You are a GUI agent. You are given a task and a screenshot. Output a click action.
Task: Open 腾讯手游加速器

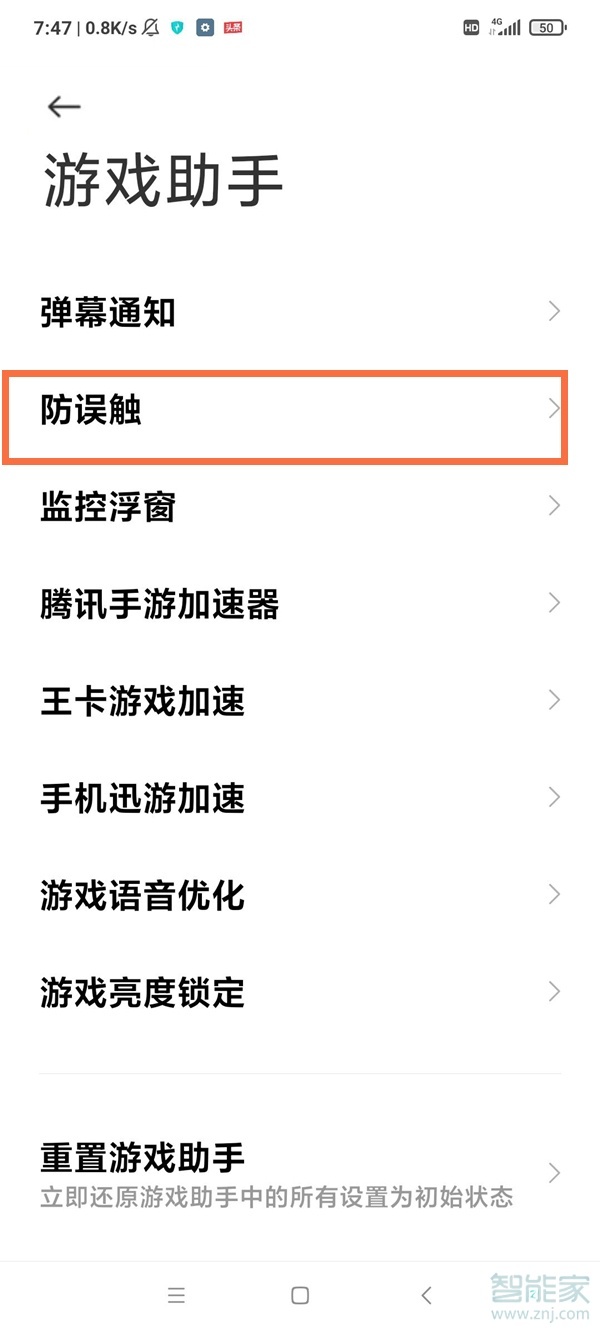coord(300,604)
